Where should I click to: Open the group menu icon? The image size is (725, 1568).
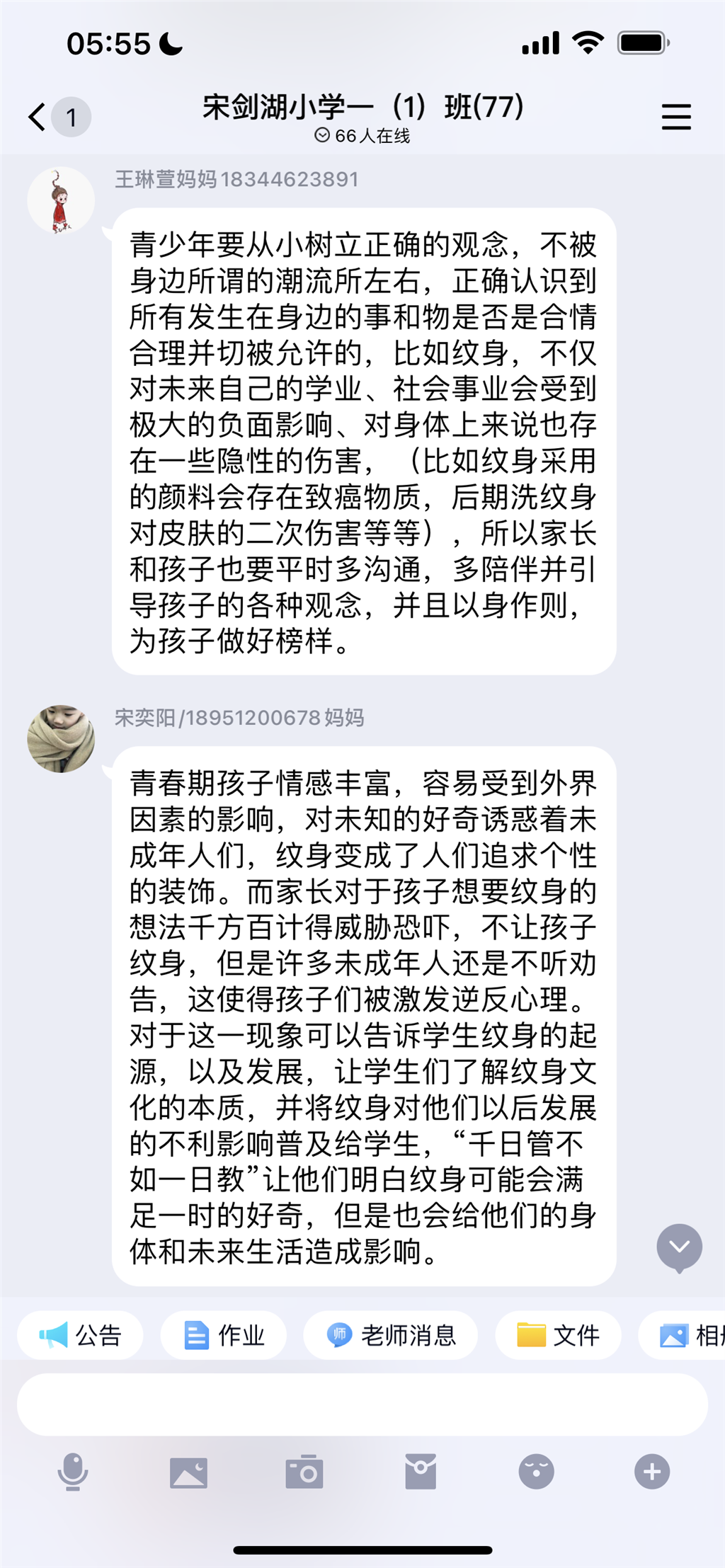(x=675, y=117)
